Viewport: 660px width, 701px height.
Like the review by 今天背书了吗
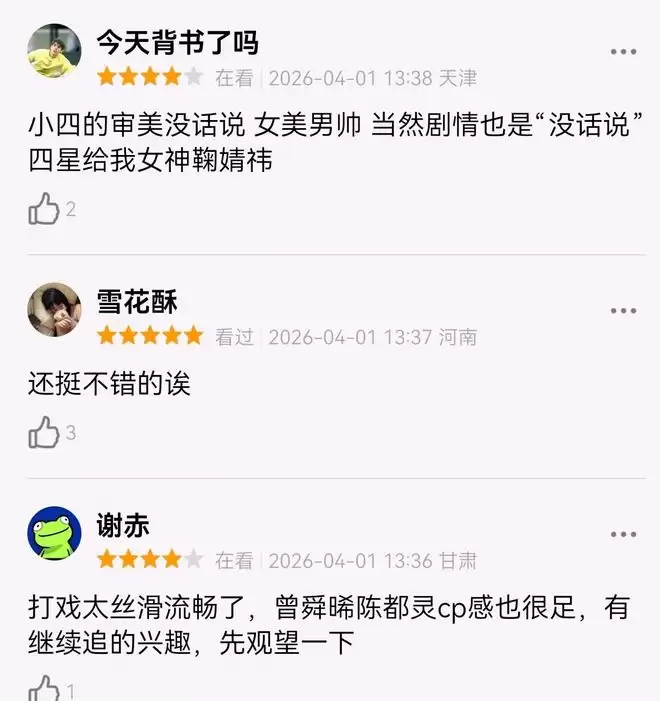tap(44, 209)
